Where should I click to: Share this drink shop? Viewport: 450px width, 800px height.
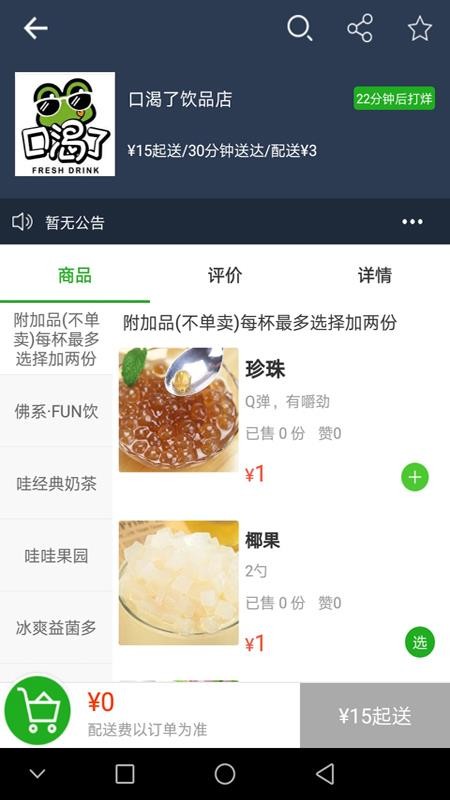pos(360,28)
